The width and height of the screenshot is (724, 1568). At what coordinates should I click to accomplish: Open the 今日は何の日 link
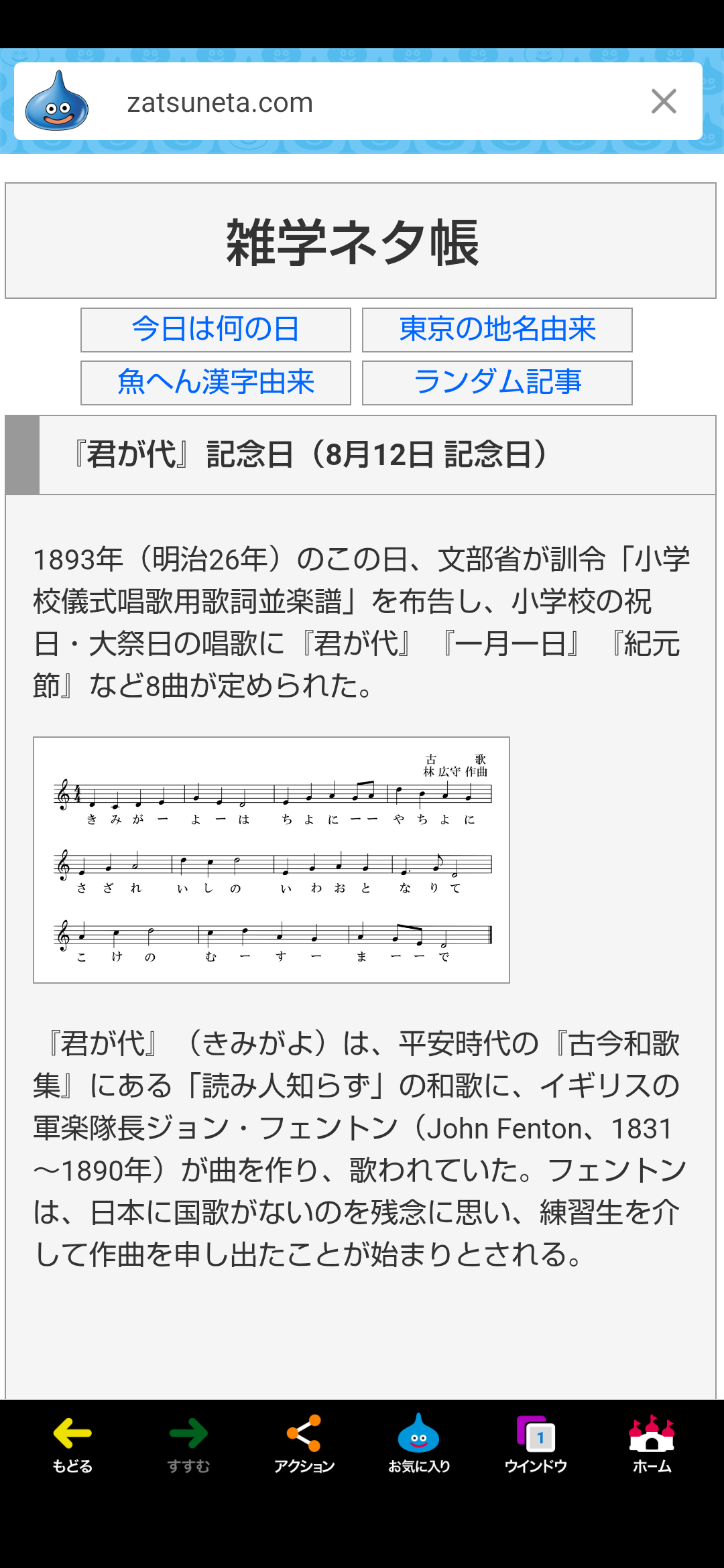point(216,330)
